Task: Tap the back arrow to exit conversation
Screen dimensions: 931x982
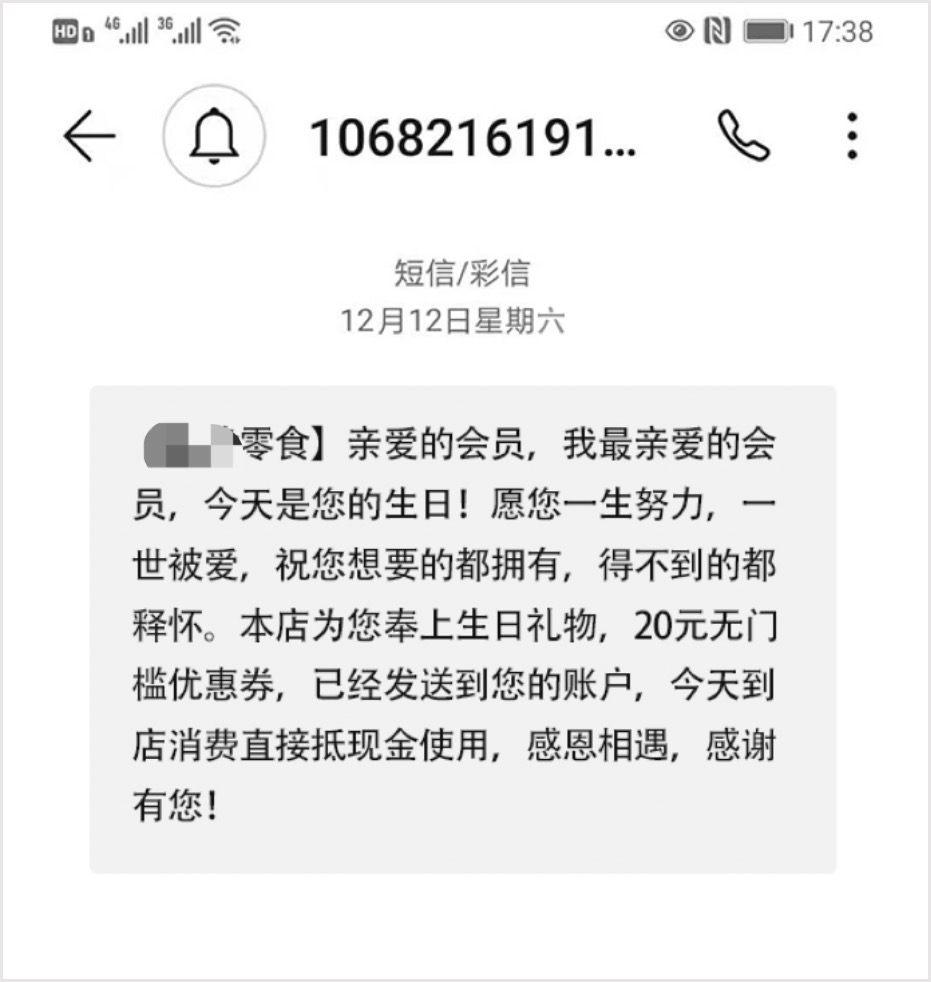Action: coord(88,137)
